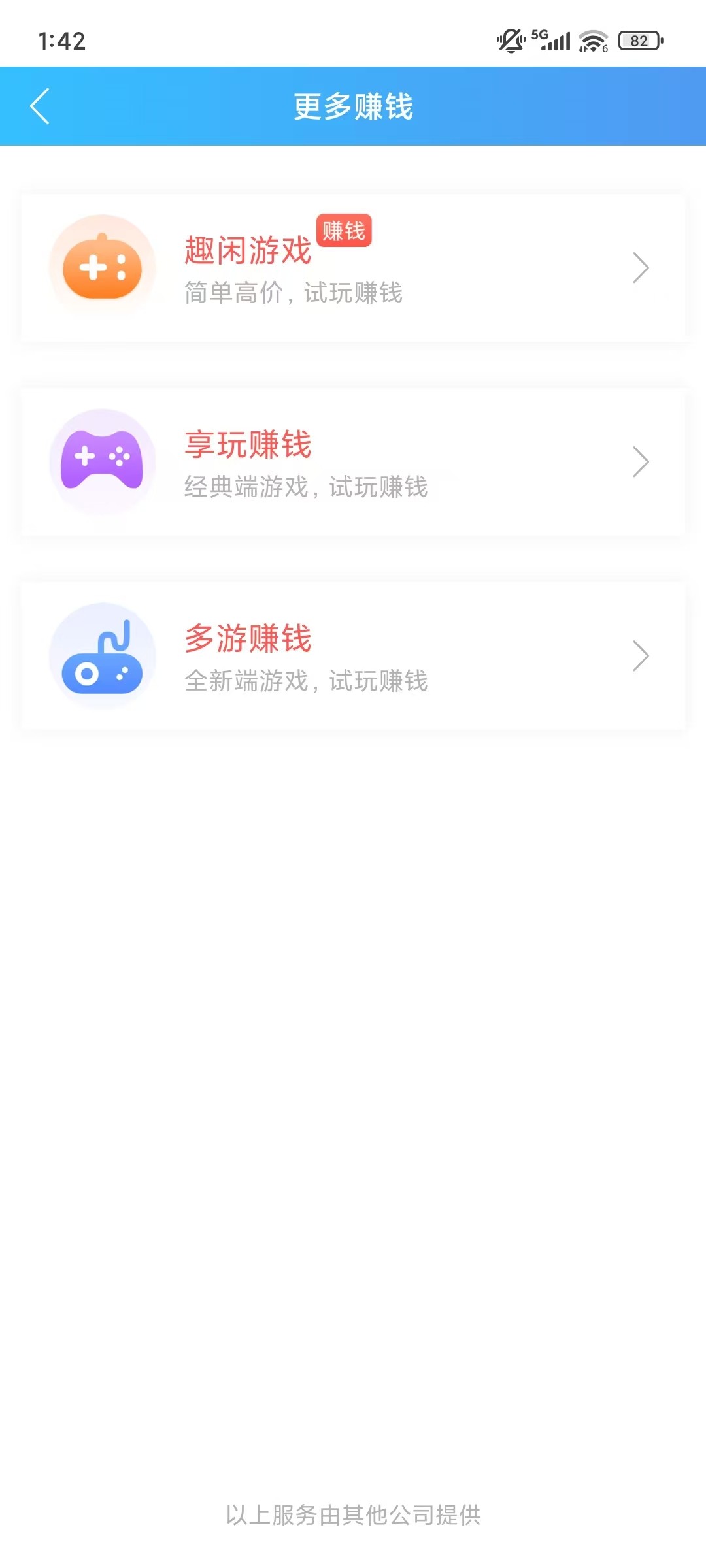Tap the mute notification icon in status bar
706x1568 pixels.
510,41
